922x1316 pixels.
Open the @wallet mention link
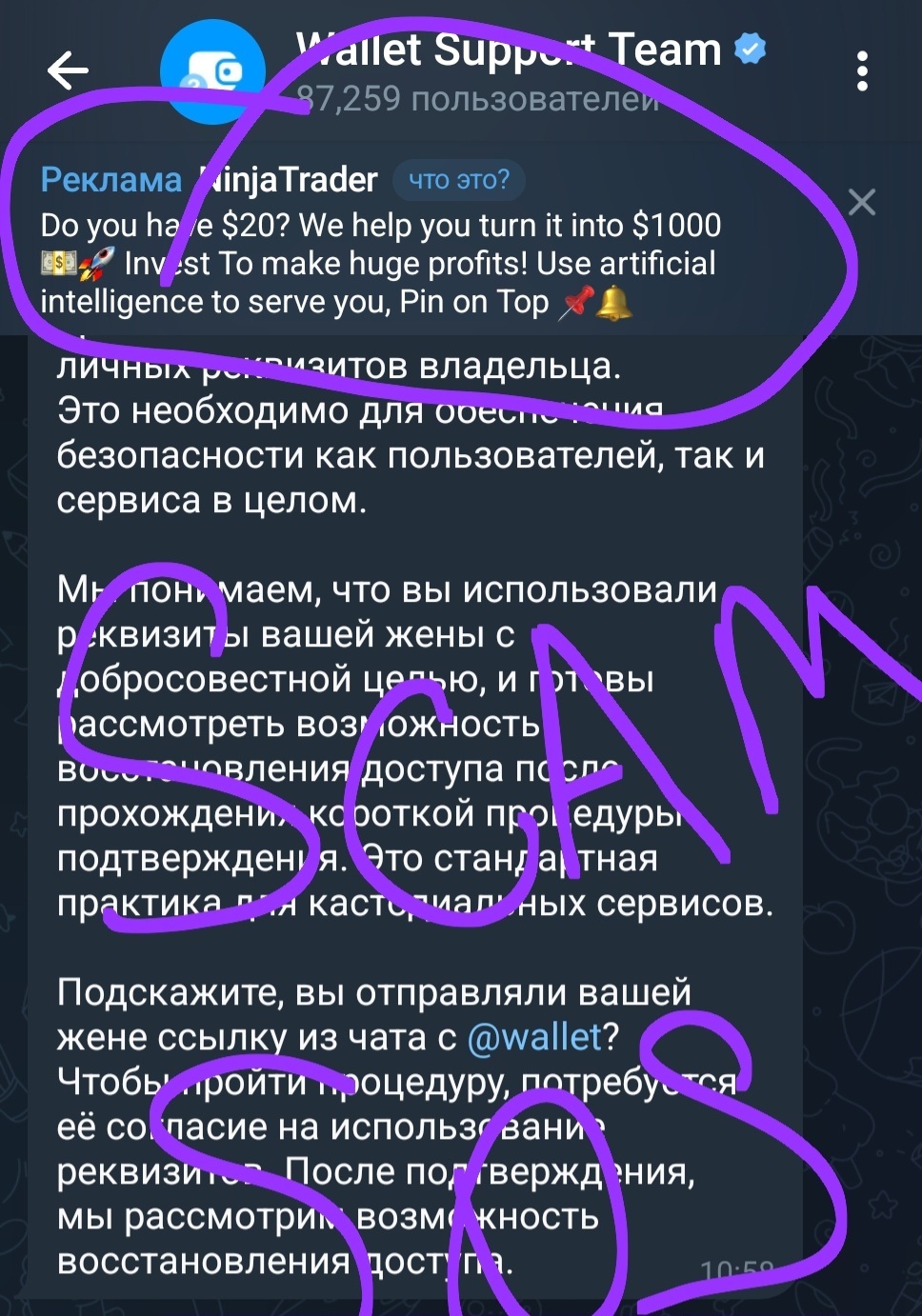pos(533,1037)
